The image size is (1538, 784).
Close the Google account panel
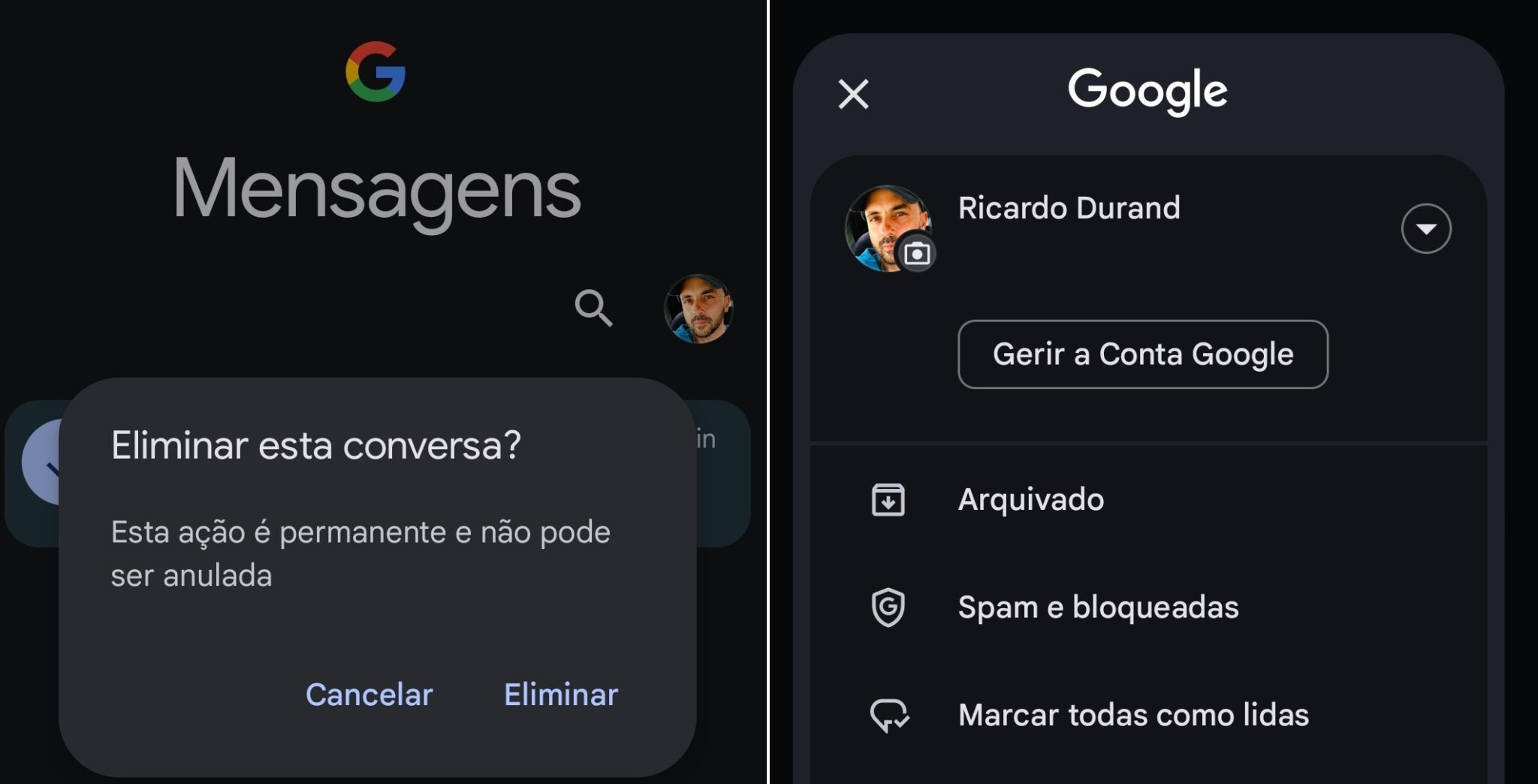pyautogui.click(x=853, y=95)
